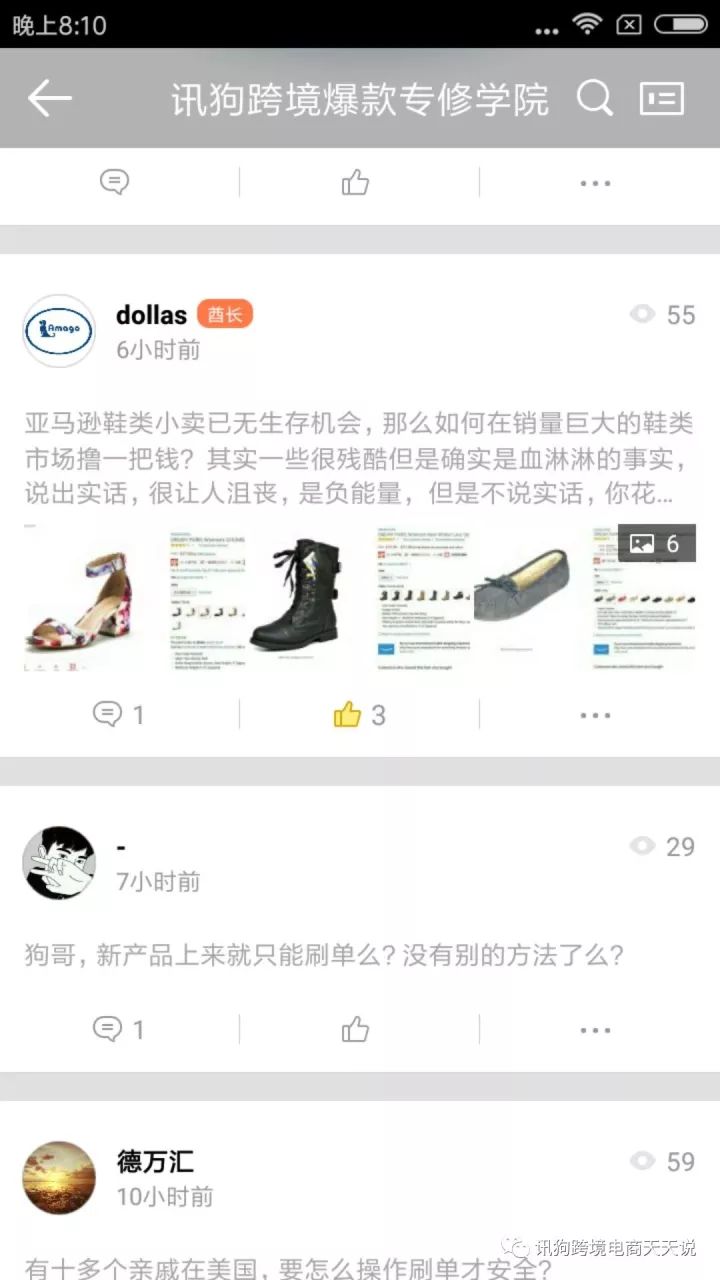Image resolution: width=720 pixels, height=1280 pixels.
Task: Open more options under dollas post
Action: (x=595, y=714)
